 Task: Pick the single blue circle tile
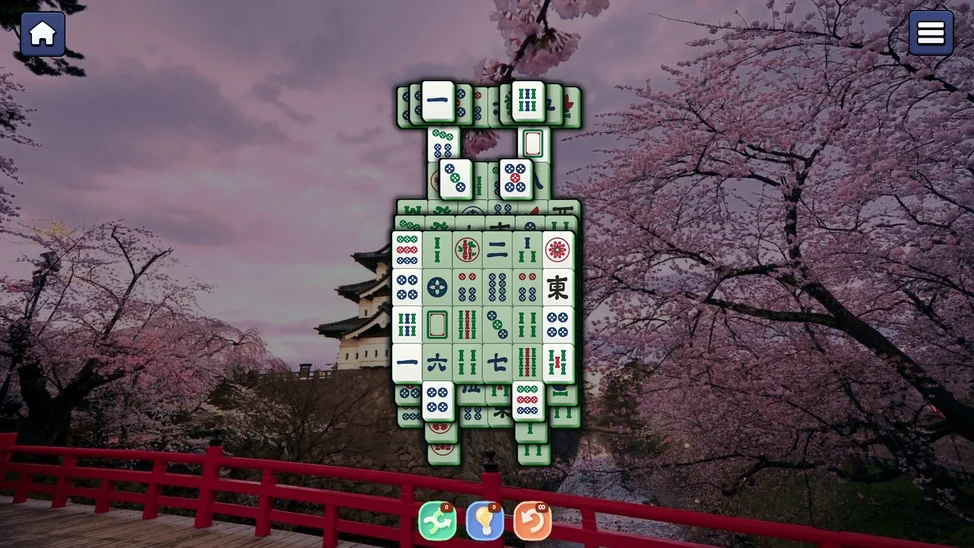click(x=437, y=287)
